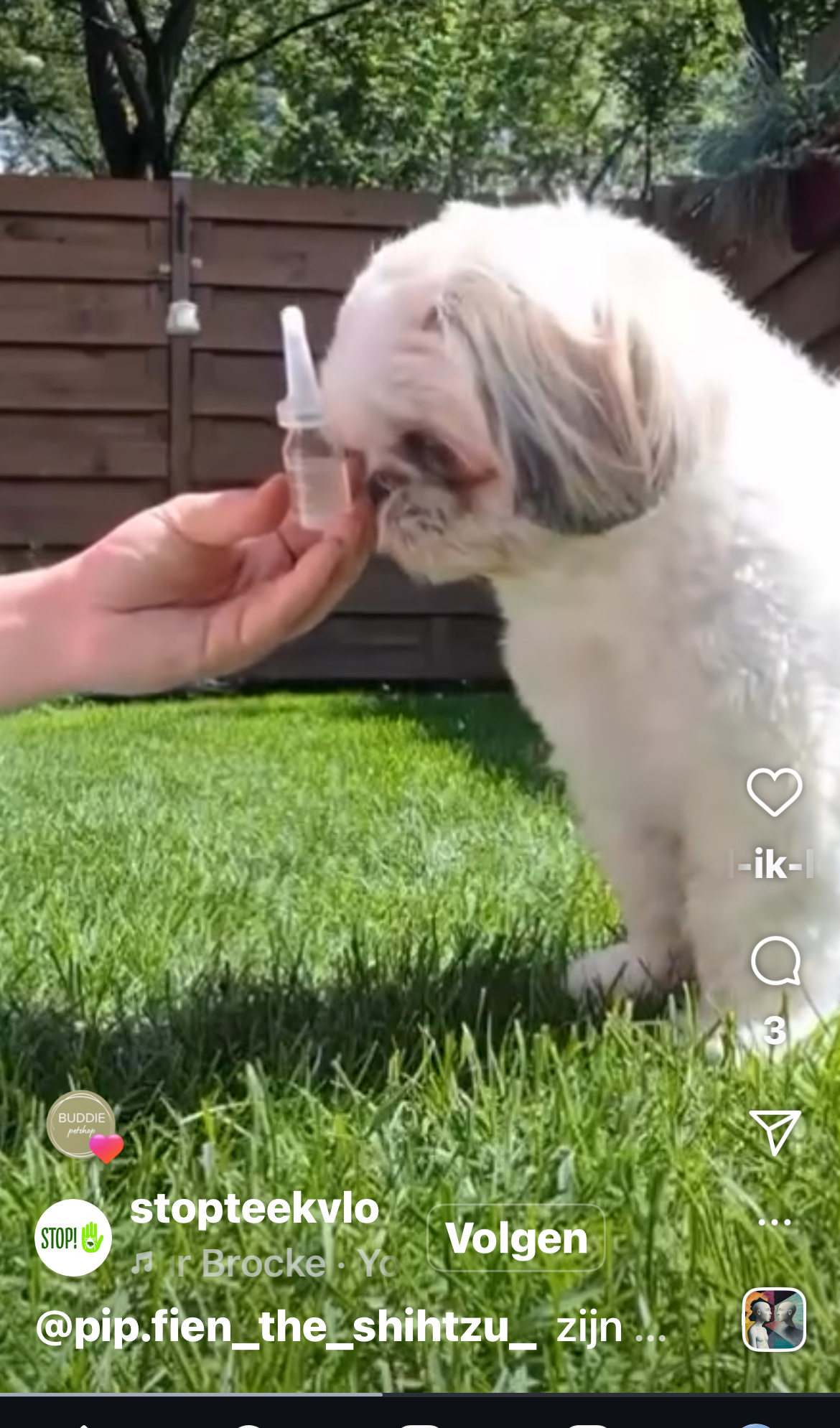Open the comments on this reel

[775, 961]
